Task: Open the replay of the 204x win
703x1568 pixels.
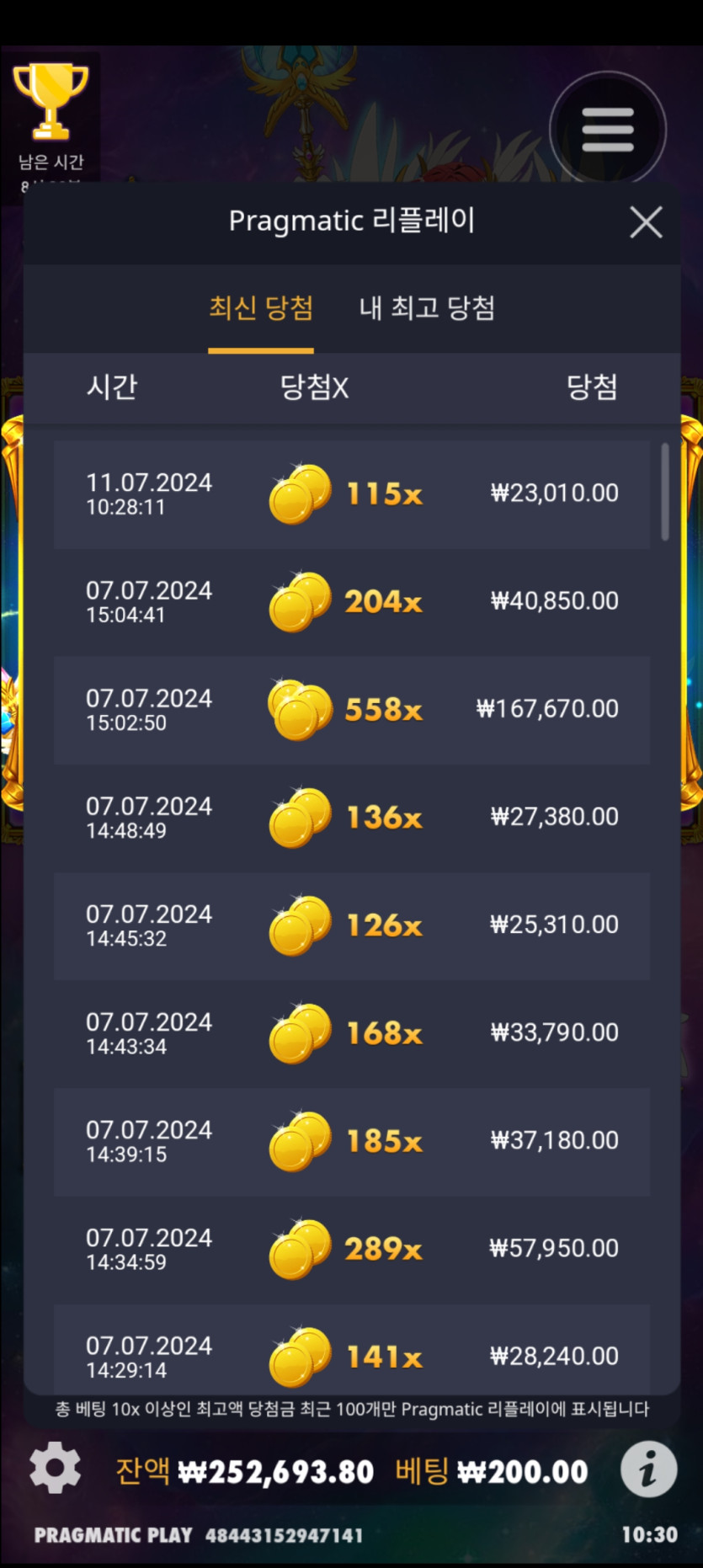Action: point(351,602)
